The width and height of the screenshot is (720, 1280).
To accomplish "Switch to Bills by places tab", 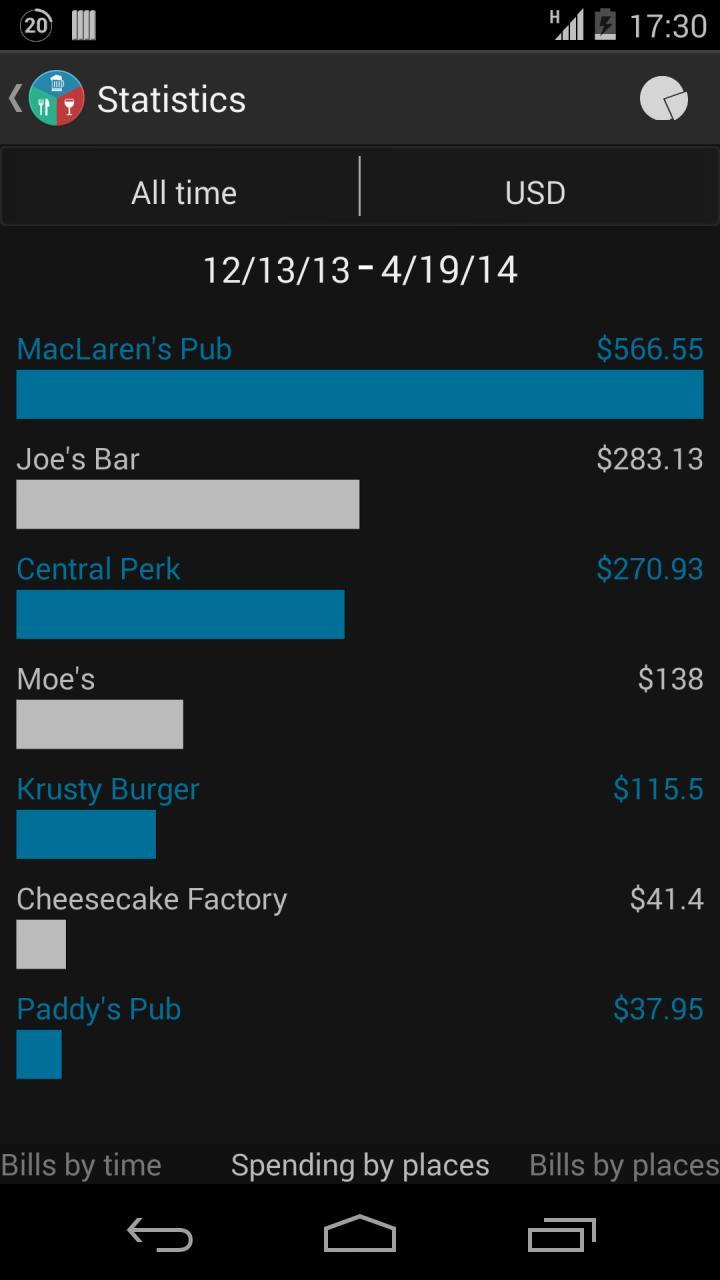I will [x=624, y=1165].
